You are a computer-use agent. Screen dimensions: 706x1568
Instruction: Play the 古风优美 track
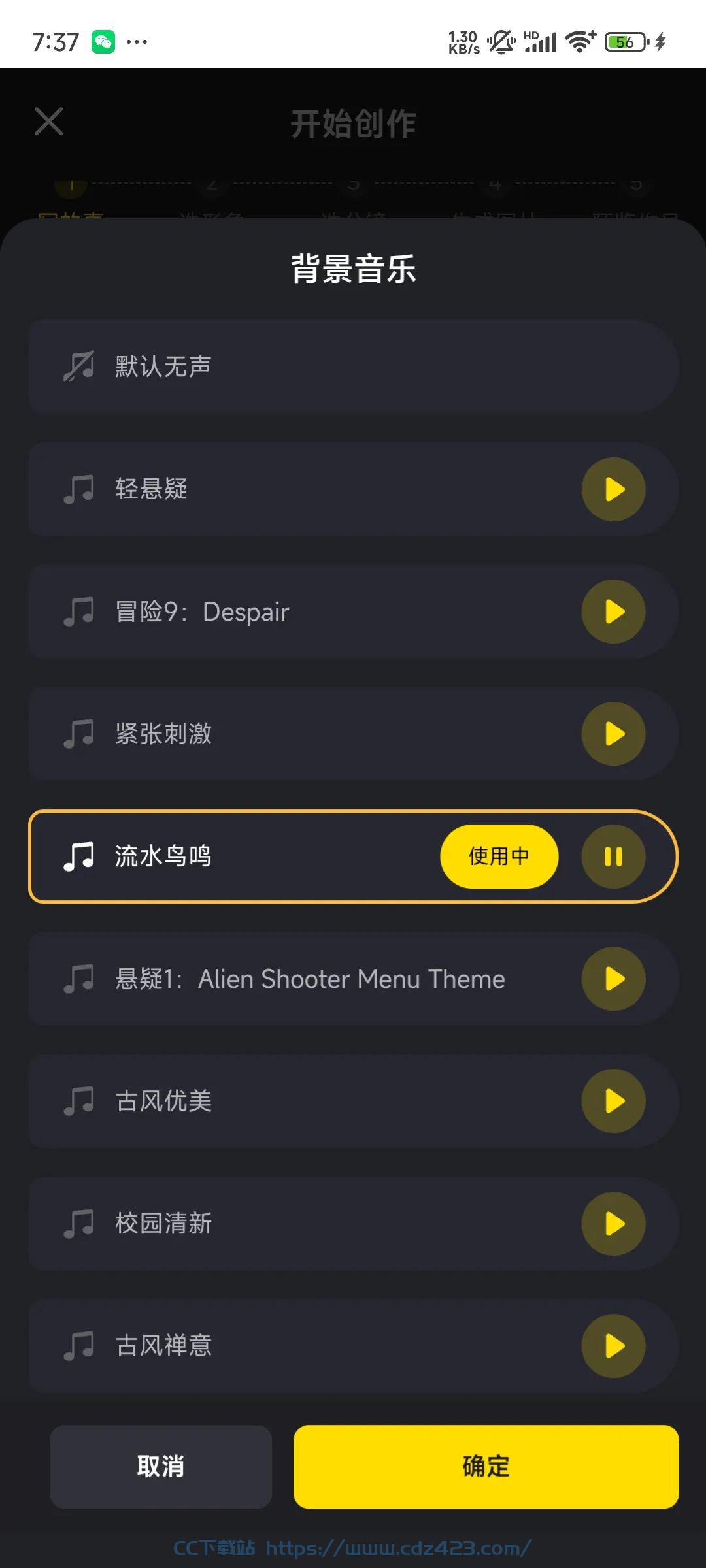point(613,1101)
